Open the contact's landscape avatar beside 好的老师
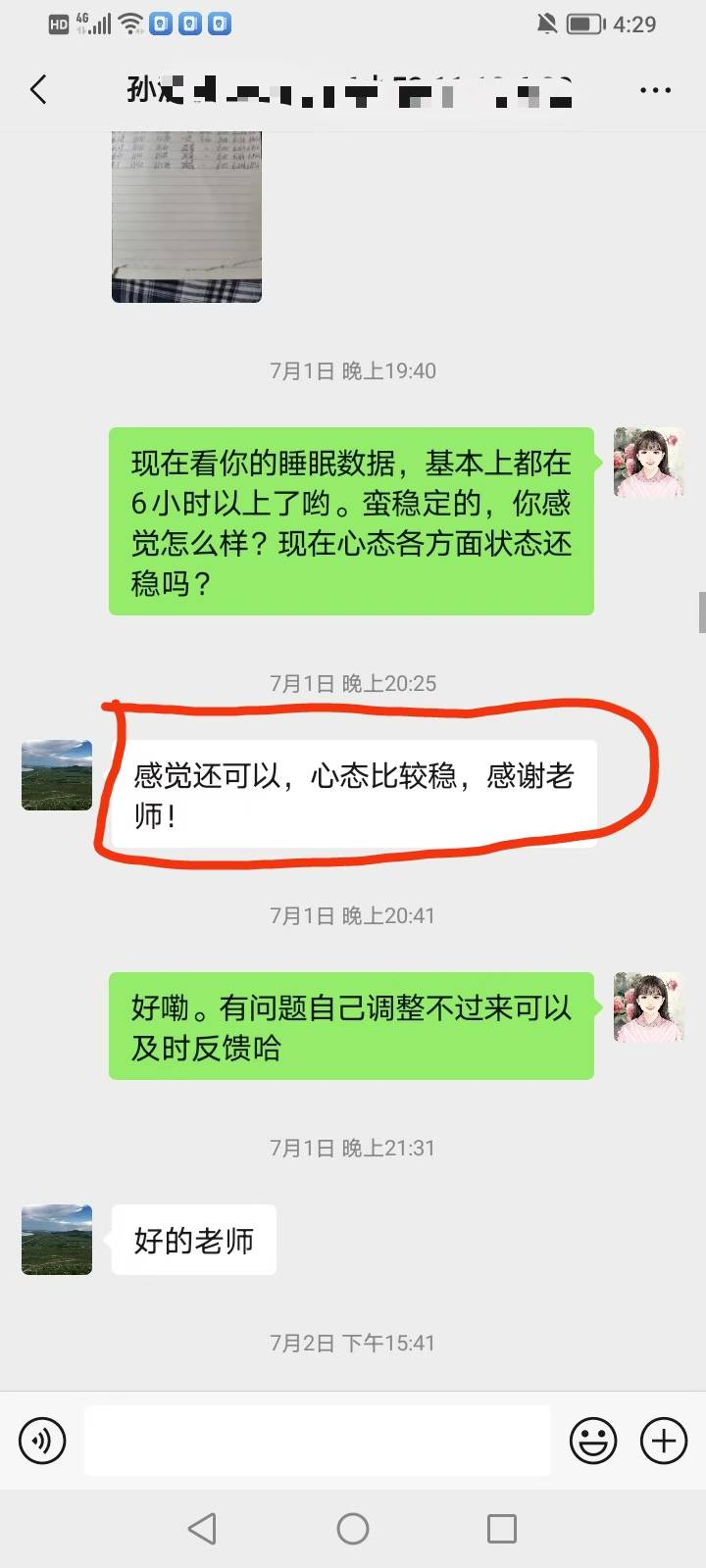706x1568 pixels. [x=57, y=1240]
